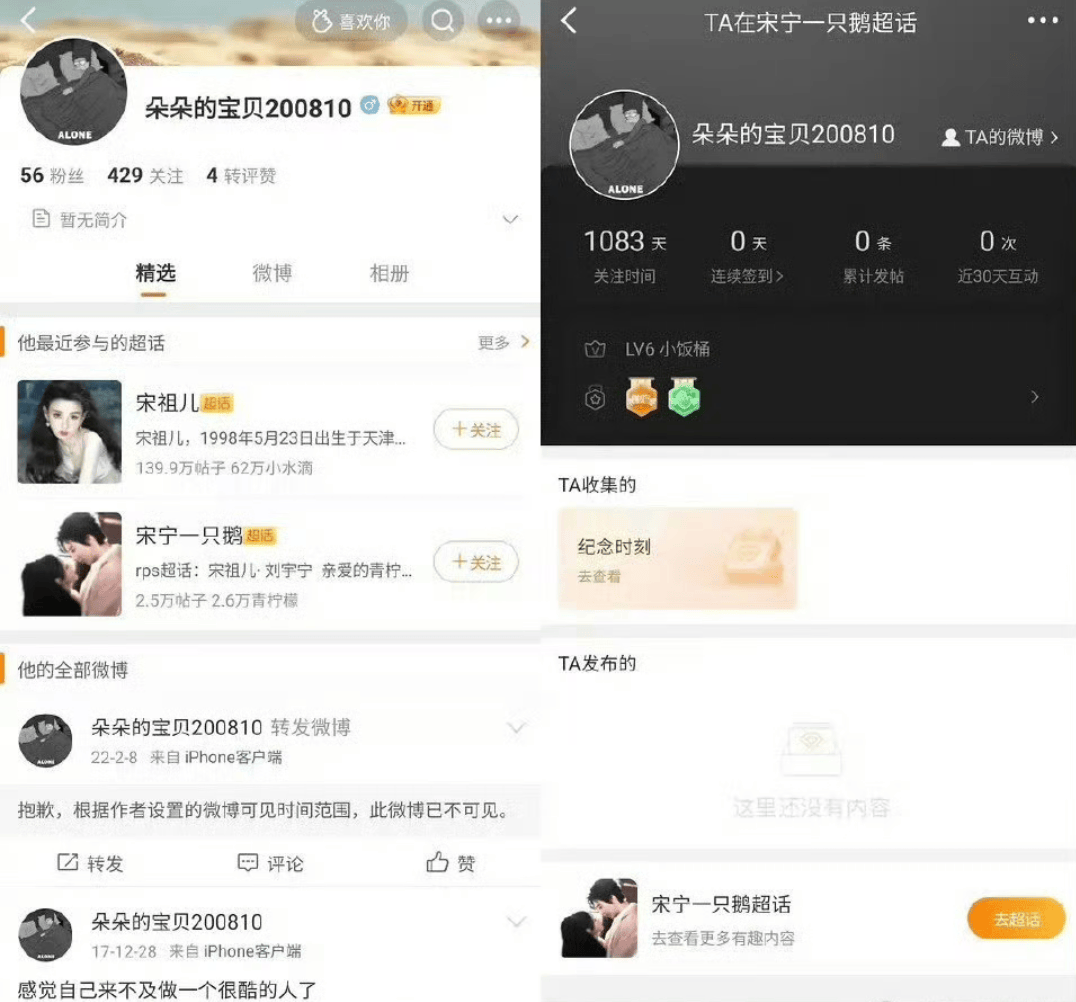Tap the 喜欢你 button in the profile header
This screenshot has width=1076, height=1002.
(351, 21)
